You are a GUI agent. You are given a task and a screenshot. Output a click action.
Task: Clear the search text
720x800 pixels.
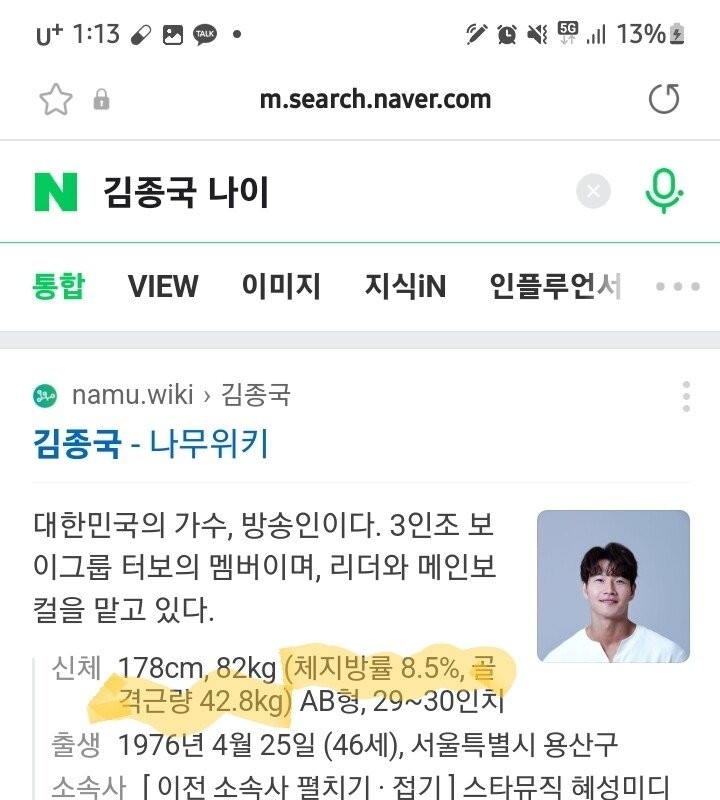(x=593, y=191)
